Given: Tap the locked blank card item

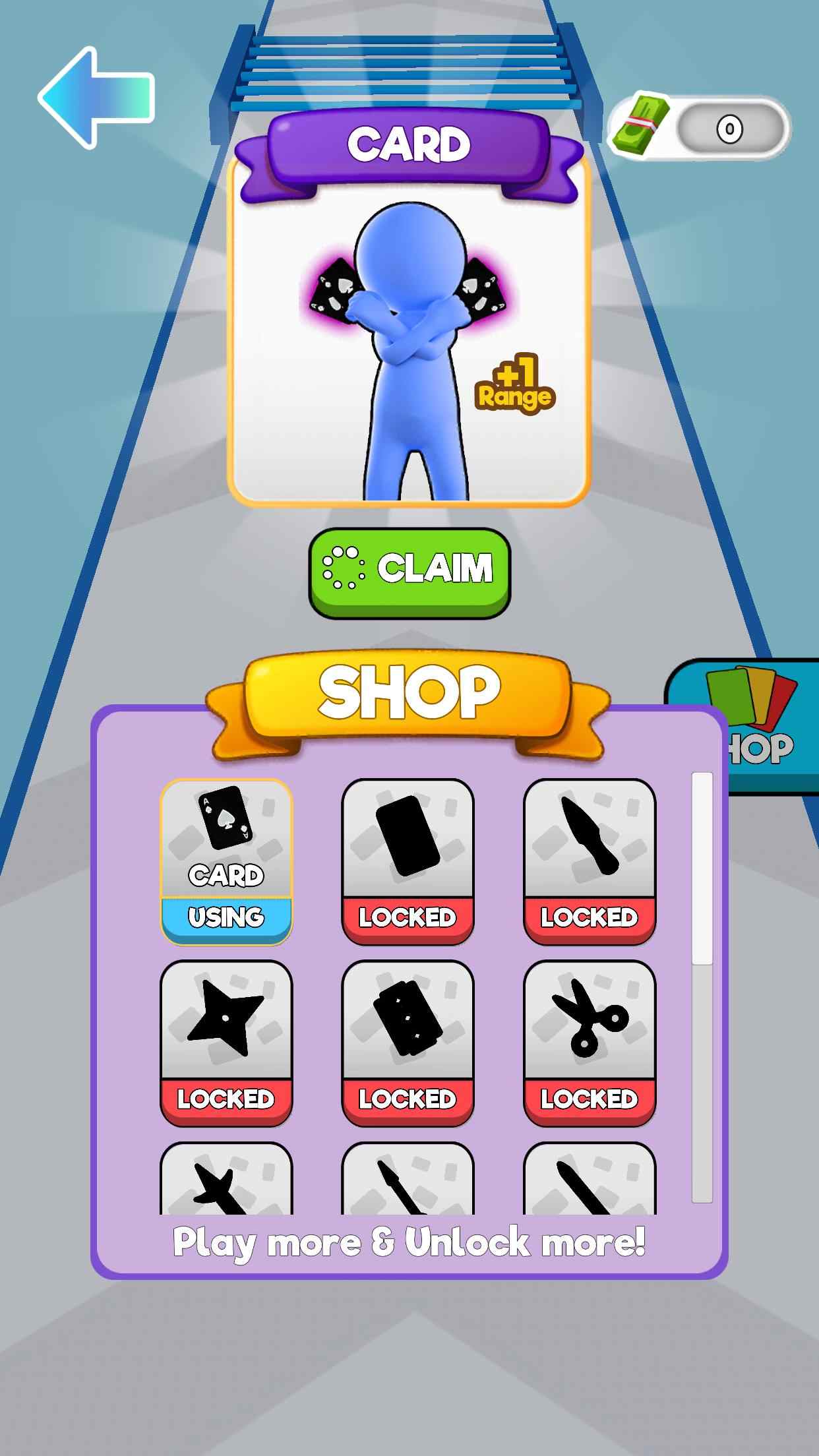Looking at the screenshot, I should click(408, 861).
